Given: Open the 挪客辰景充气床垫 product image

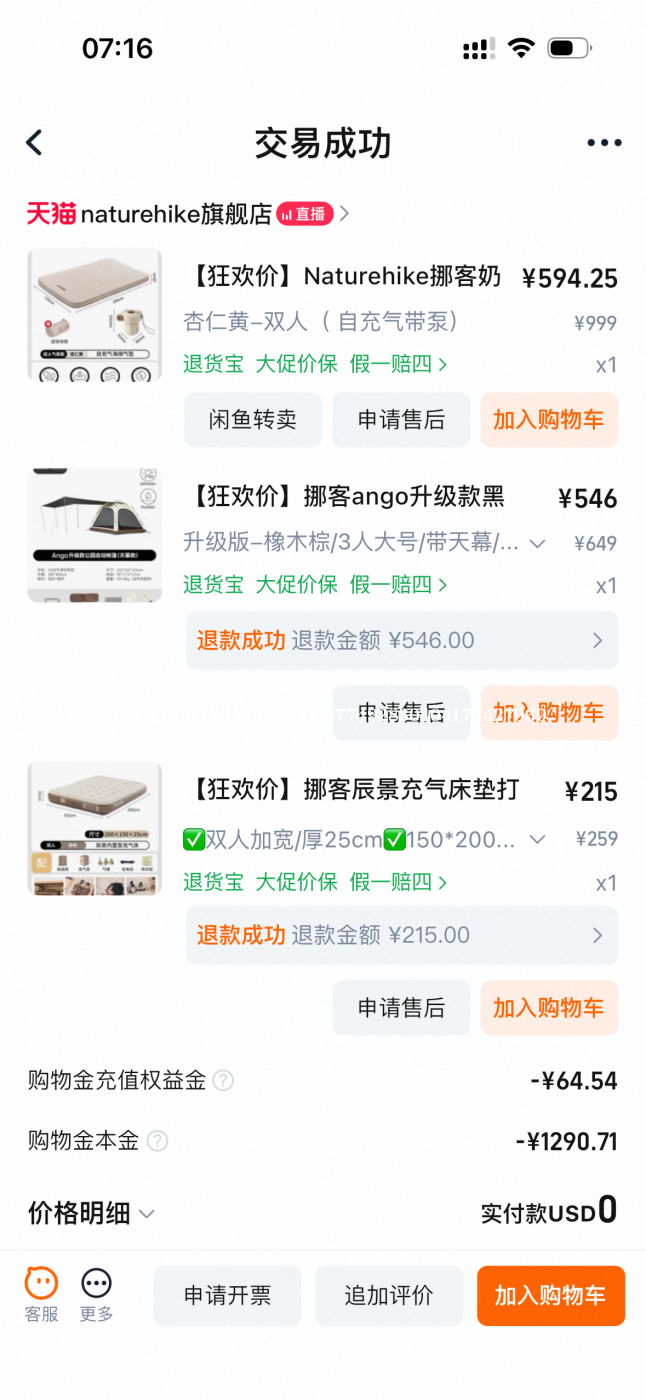Looking at the screenshot, I should pos(95,828).
